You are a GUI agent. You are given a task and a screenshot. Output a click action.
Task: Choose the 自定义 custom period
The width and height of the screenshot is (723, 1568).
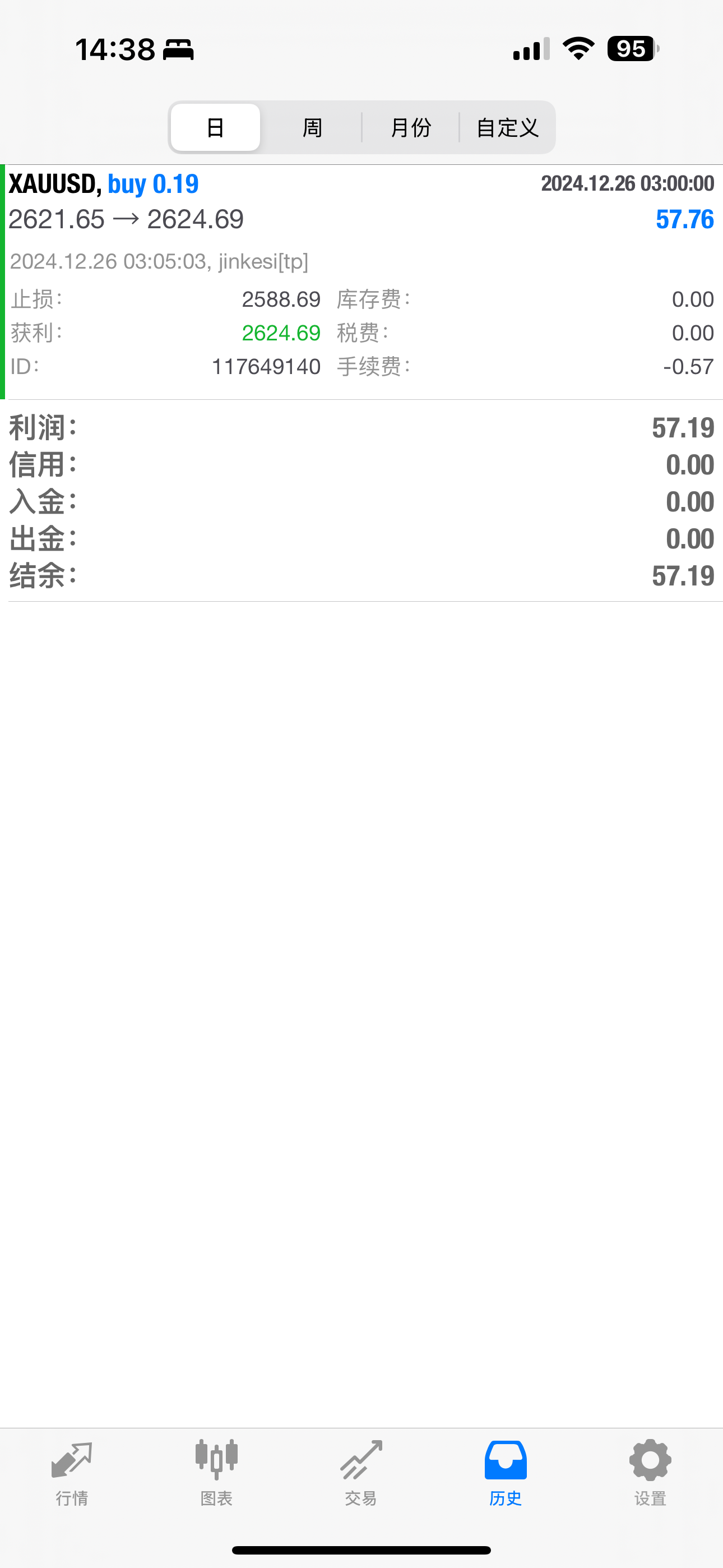508,127
